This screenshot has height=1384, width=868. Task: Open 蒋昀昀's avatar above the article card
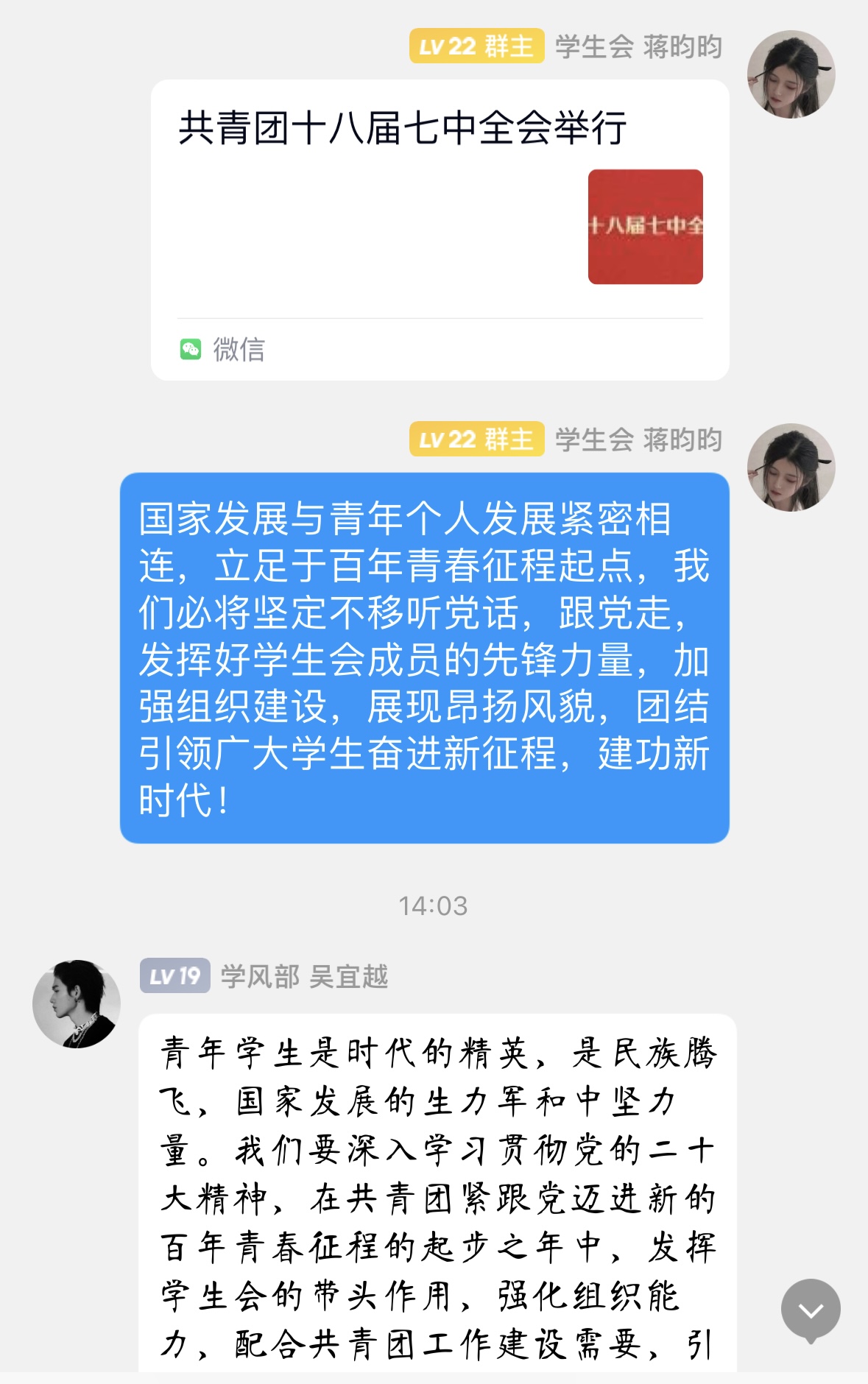791,74
